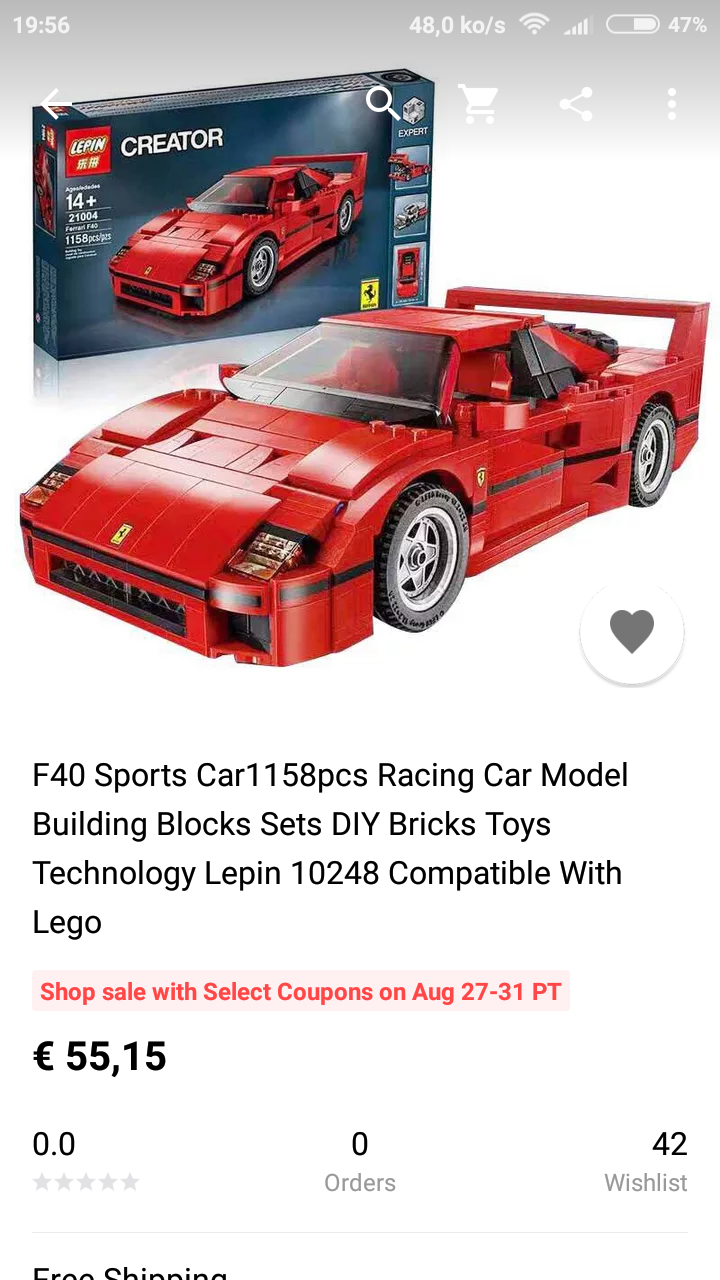Screen dimensions: 720x1280
Task: Share this product
Action: pyautogui.click(x=575, y=104)
